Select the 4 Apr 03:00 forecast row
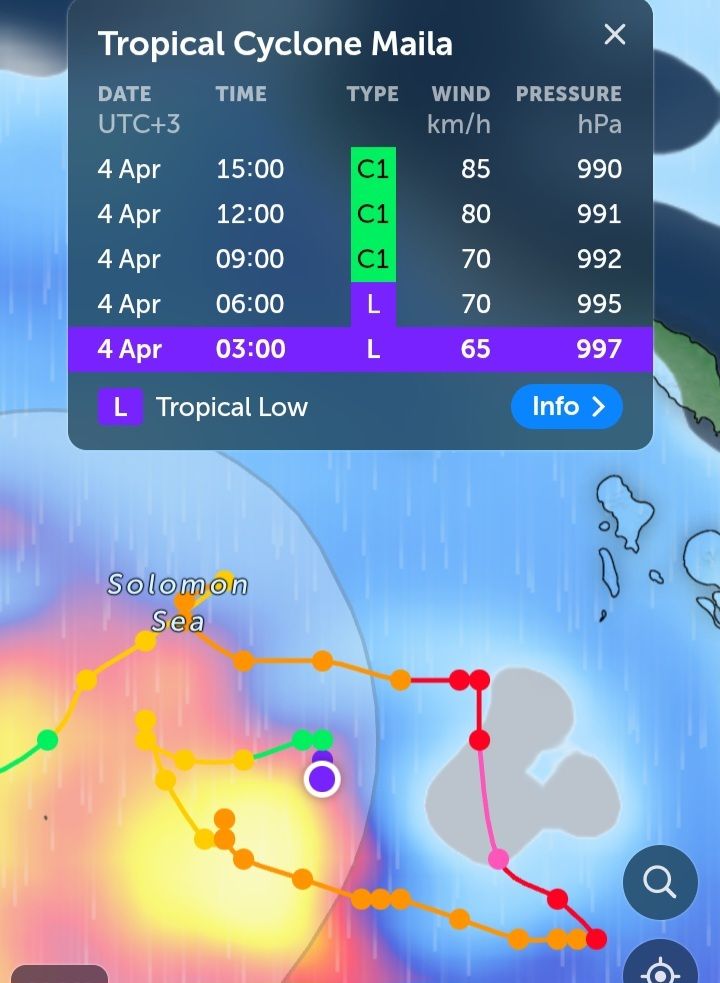 coord(360,349)
